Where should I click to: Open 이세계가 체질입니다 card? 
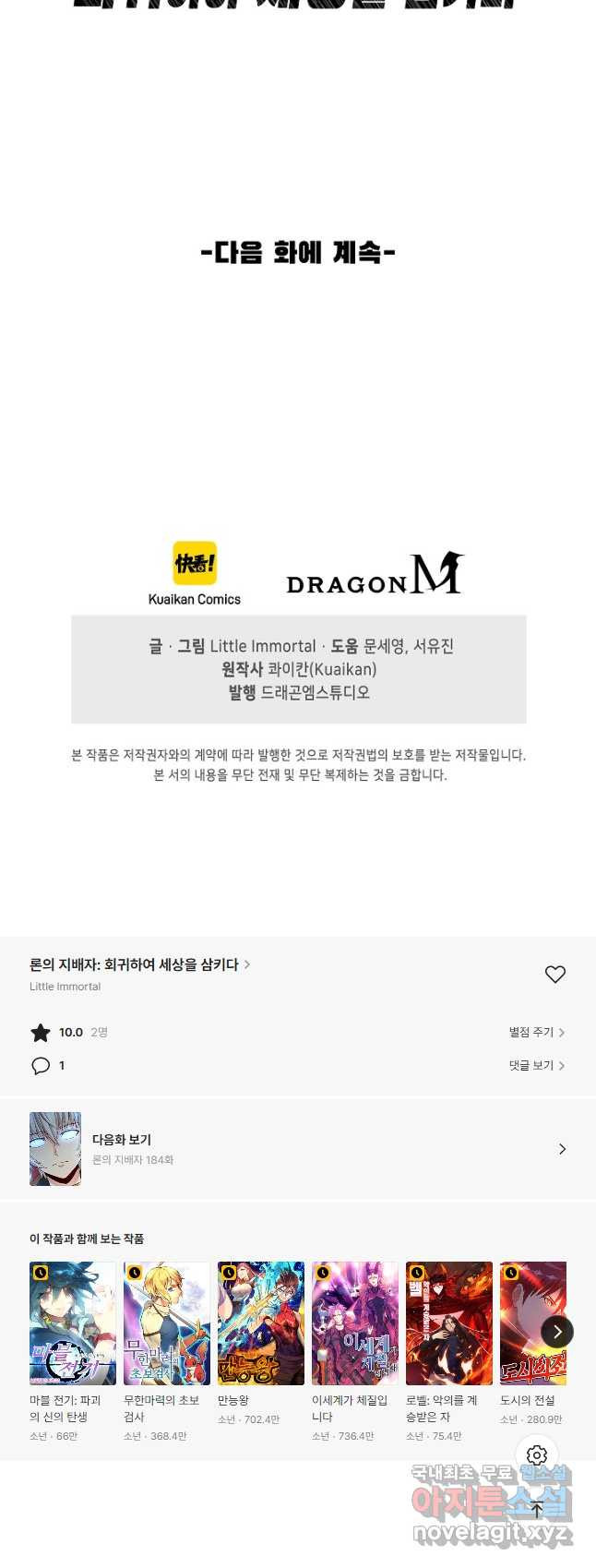354,1323
